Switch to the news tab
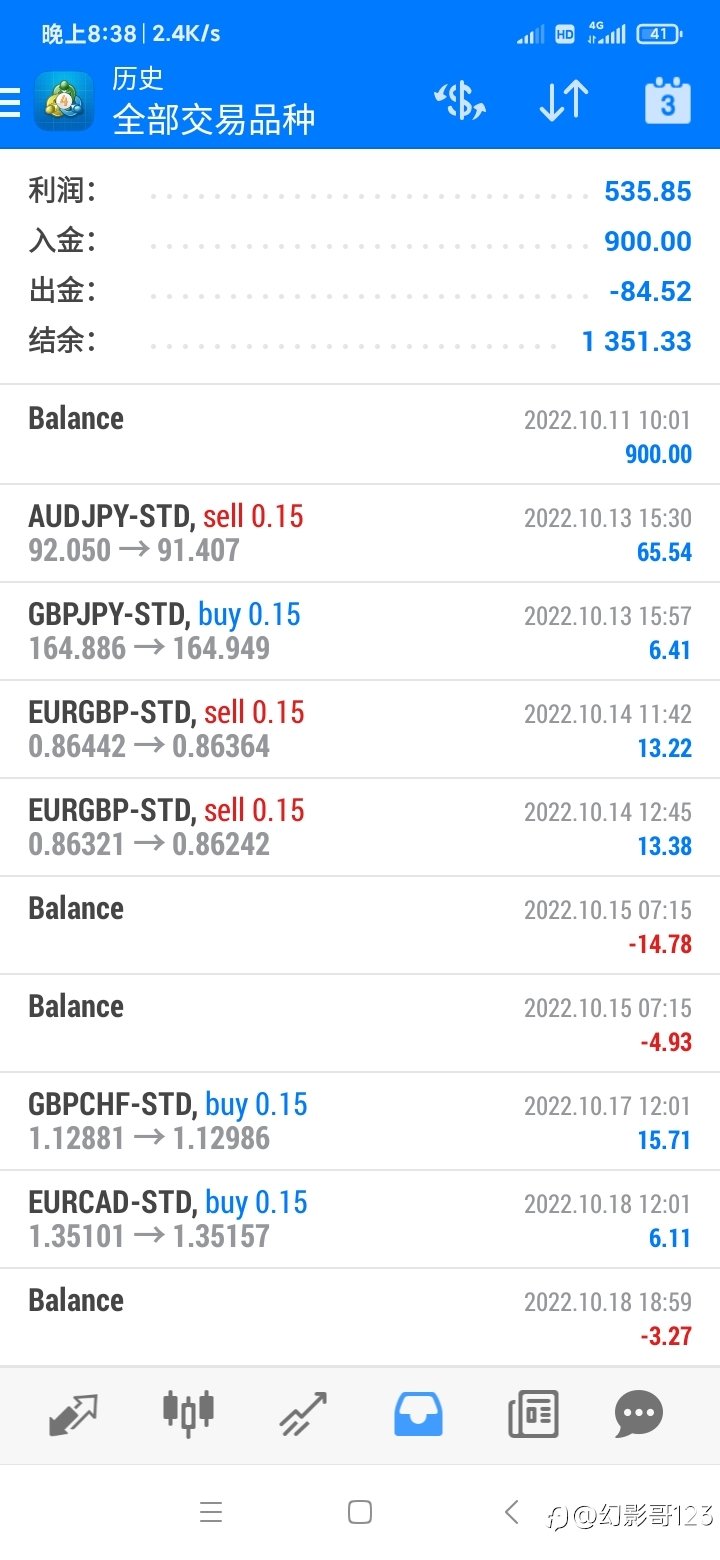 [532, 1414]
